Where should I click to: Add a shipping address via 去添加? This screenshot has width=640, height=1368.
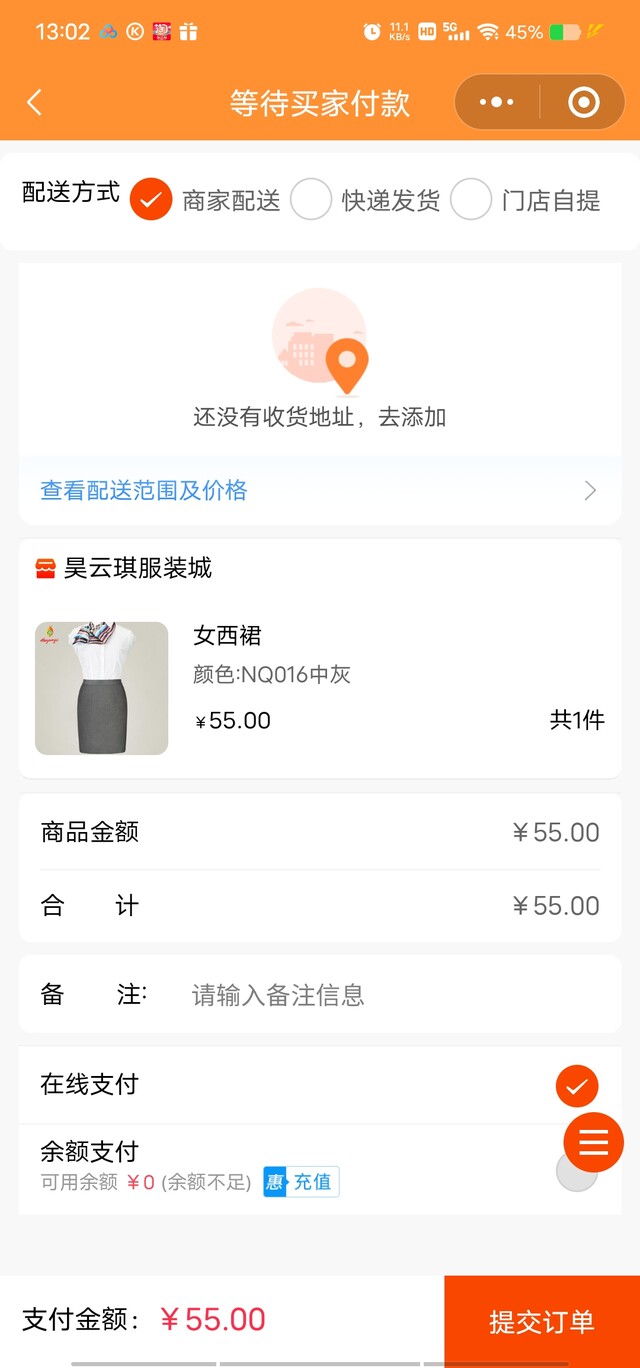(x=319, y=417)
